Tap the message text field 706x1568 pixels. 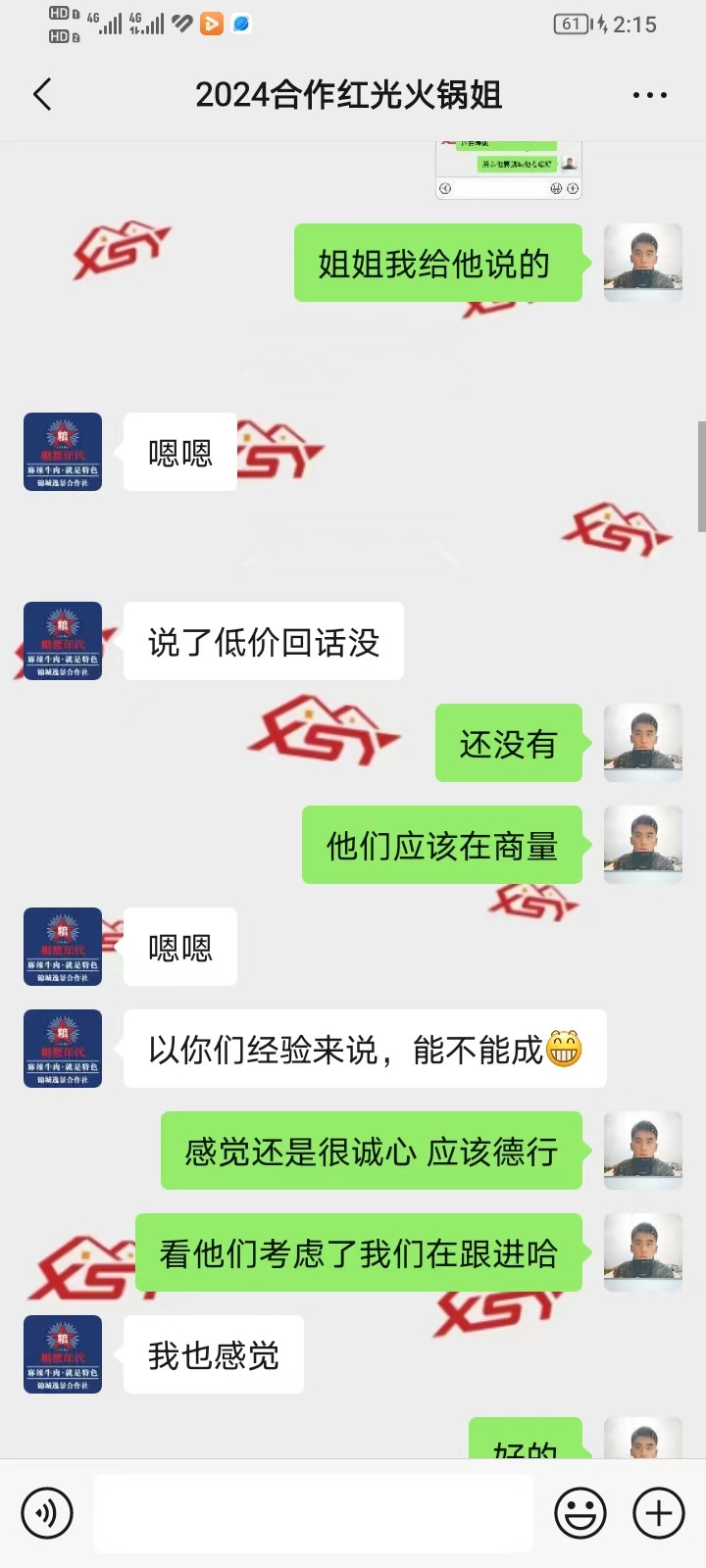point(314,1513)
